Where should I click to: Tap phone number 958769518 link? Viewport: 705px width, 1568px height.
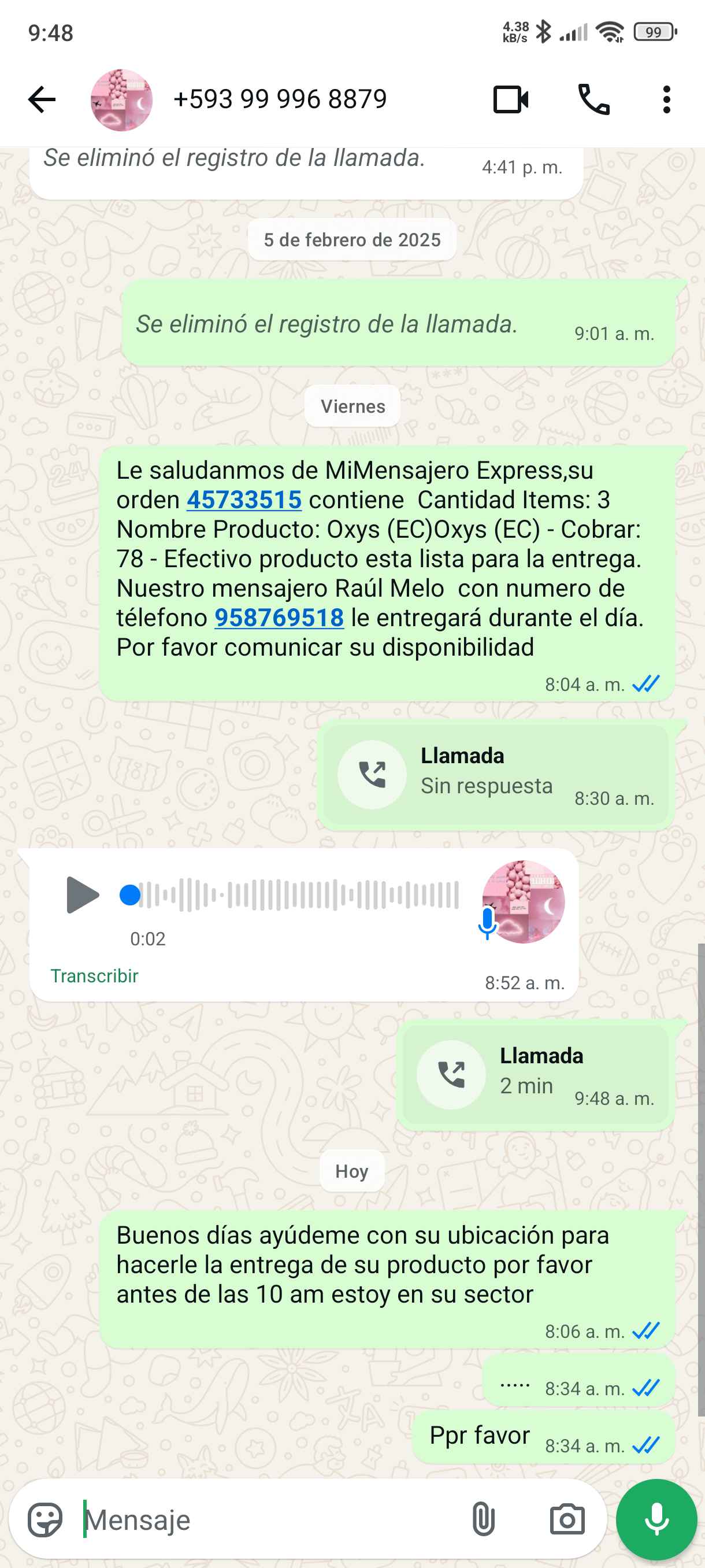(x=279, y=619)
